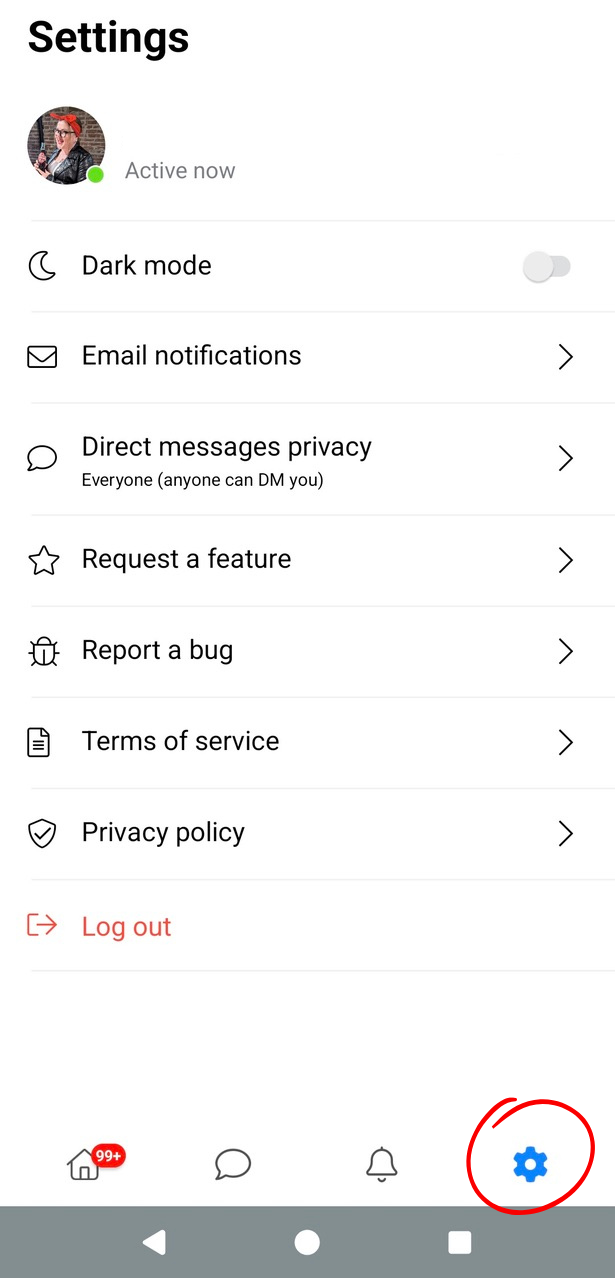View the Terms of service
Image resolution: width=615 pixels, height=1278 pixels.
click(300, 742)
